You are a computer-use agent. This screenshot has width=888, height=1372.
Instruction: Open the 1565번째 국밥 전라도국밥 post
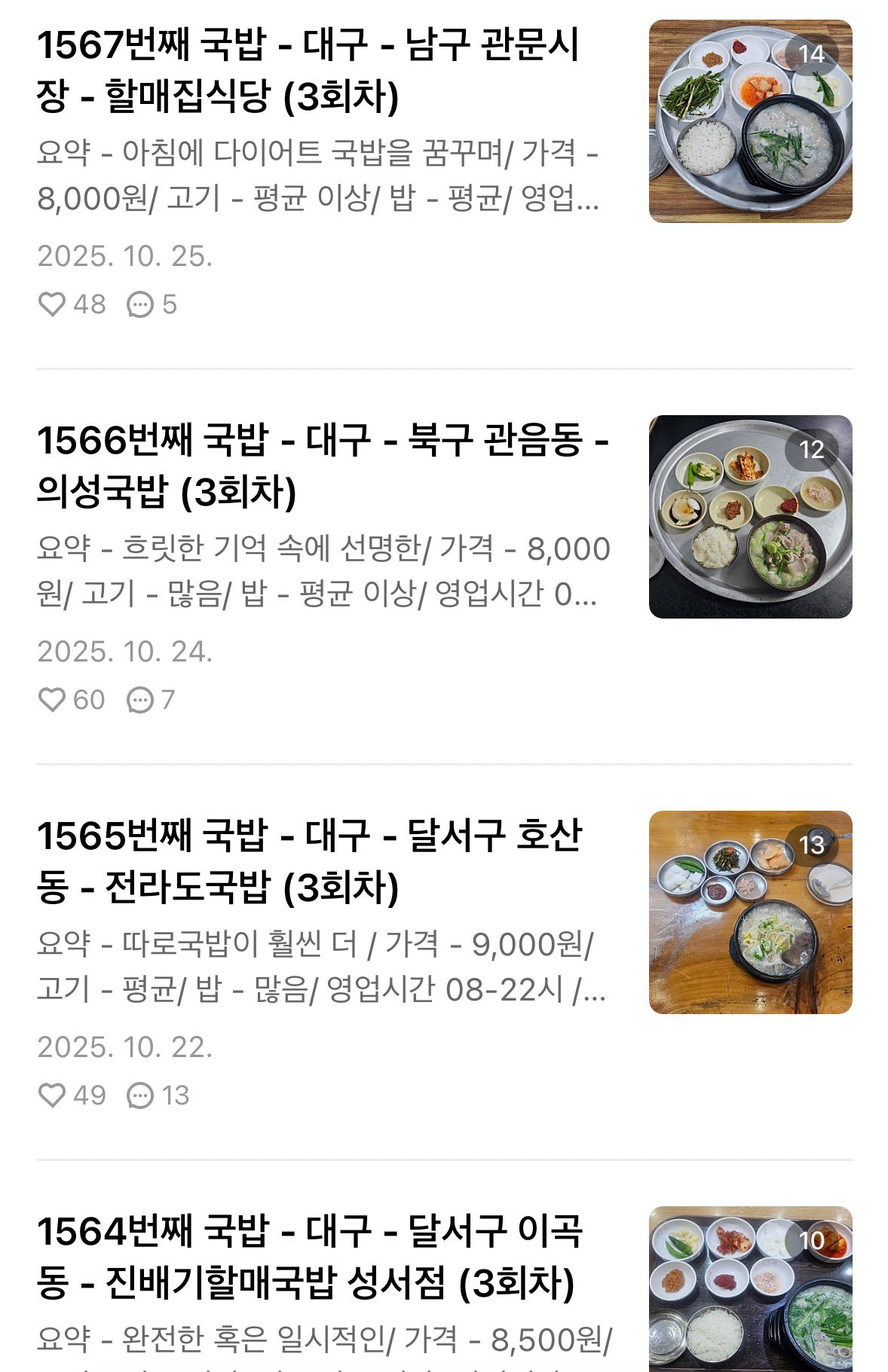pos(309,861)
